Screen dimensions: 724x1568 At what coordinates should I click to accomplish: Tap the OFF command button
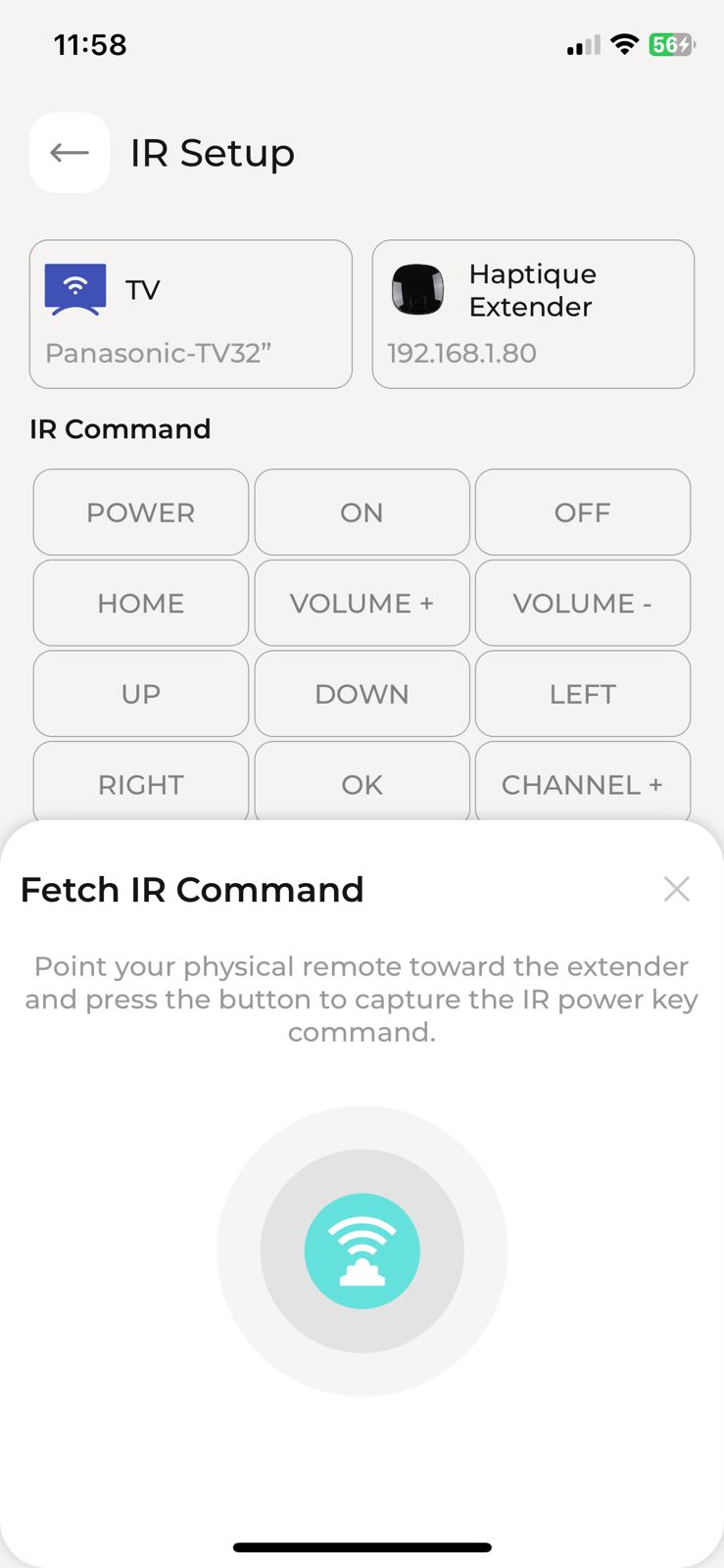[x=583, y=513]
